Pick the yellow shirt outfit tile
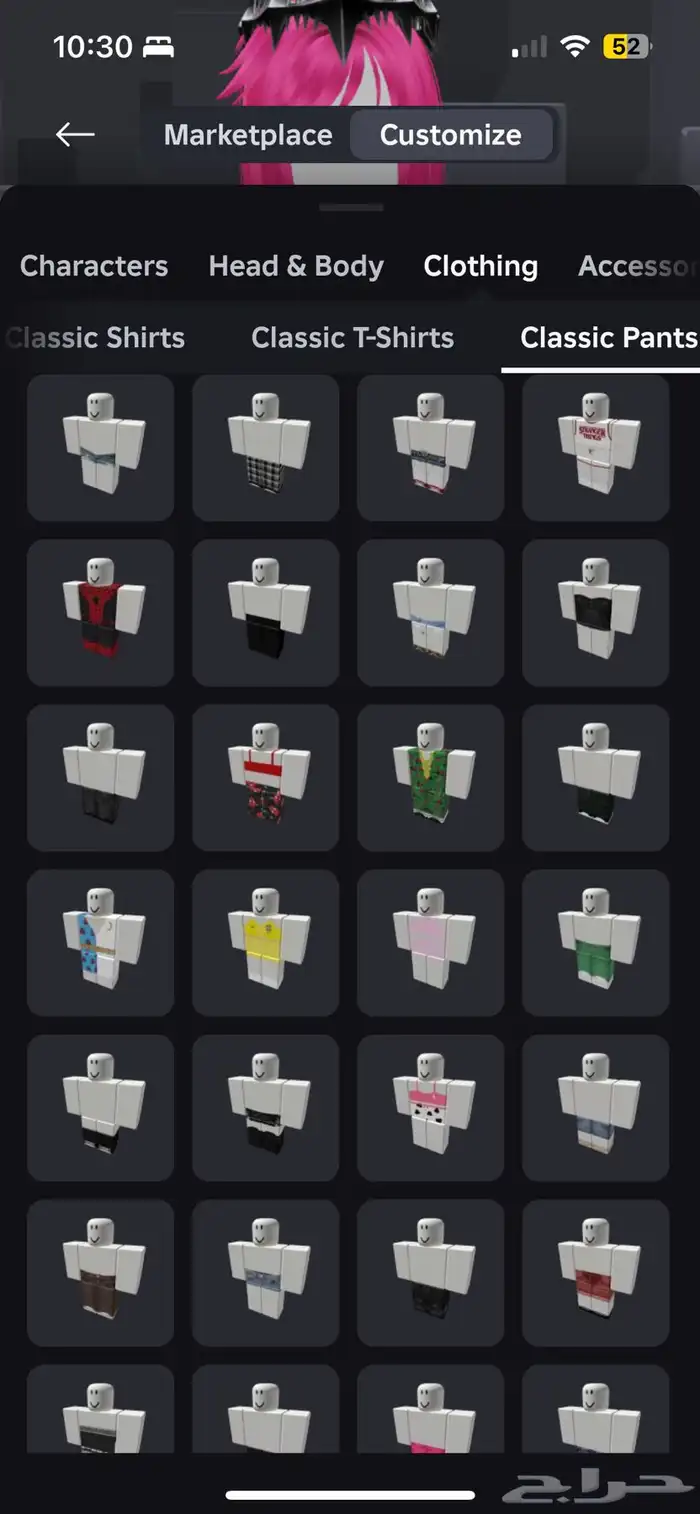 click(266, 942)
